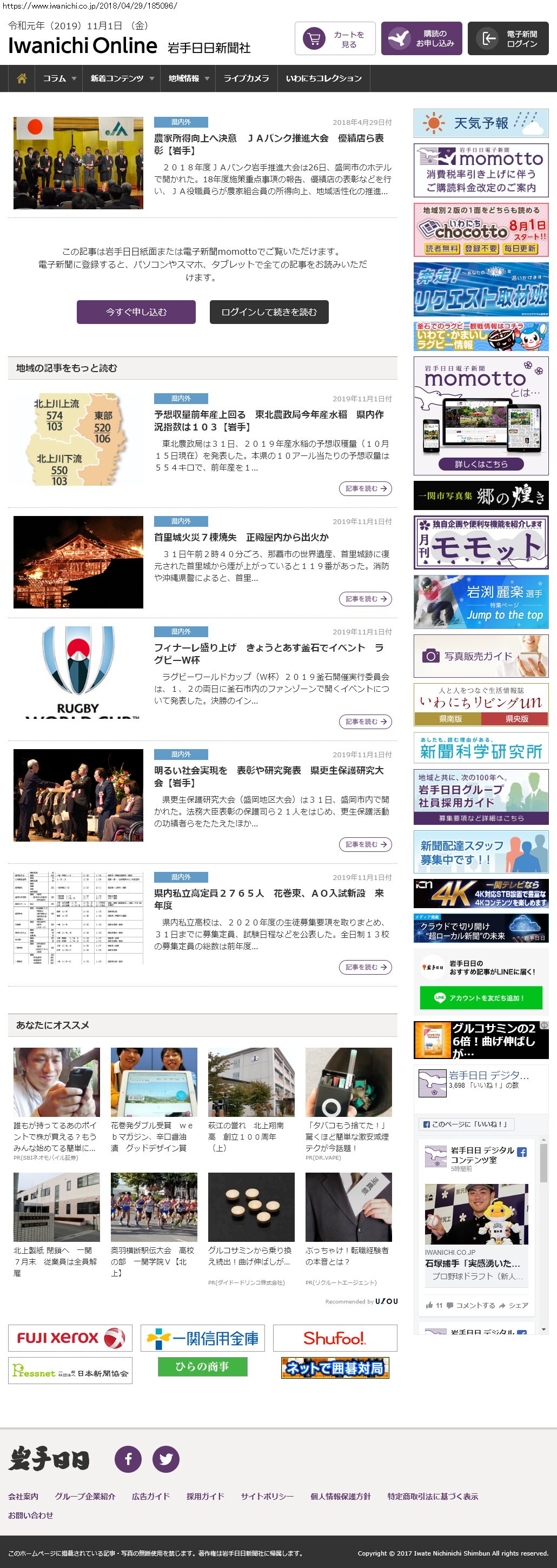
Task: Open the 天気予報 weather banner
Action: pyautogui.click(x=480, y=123)
